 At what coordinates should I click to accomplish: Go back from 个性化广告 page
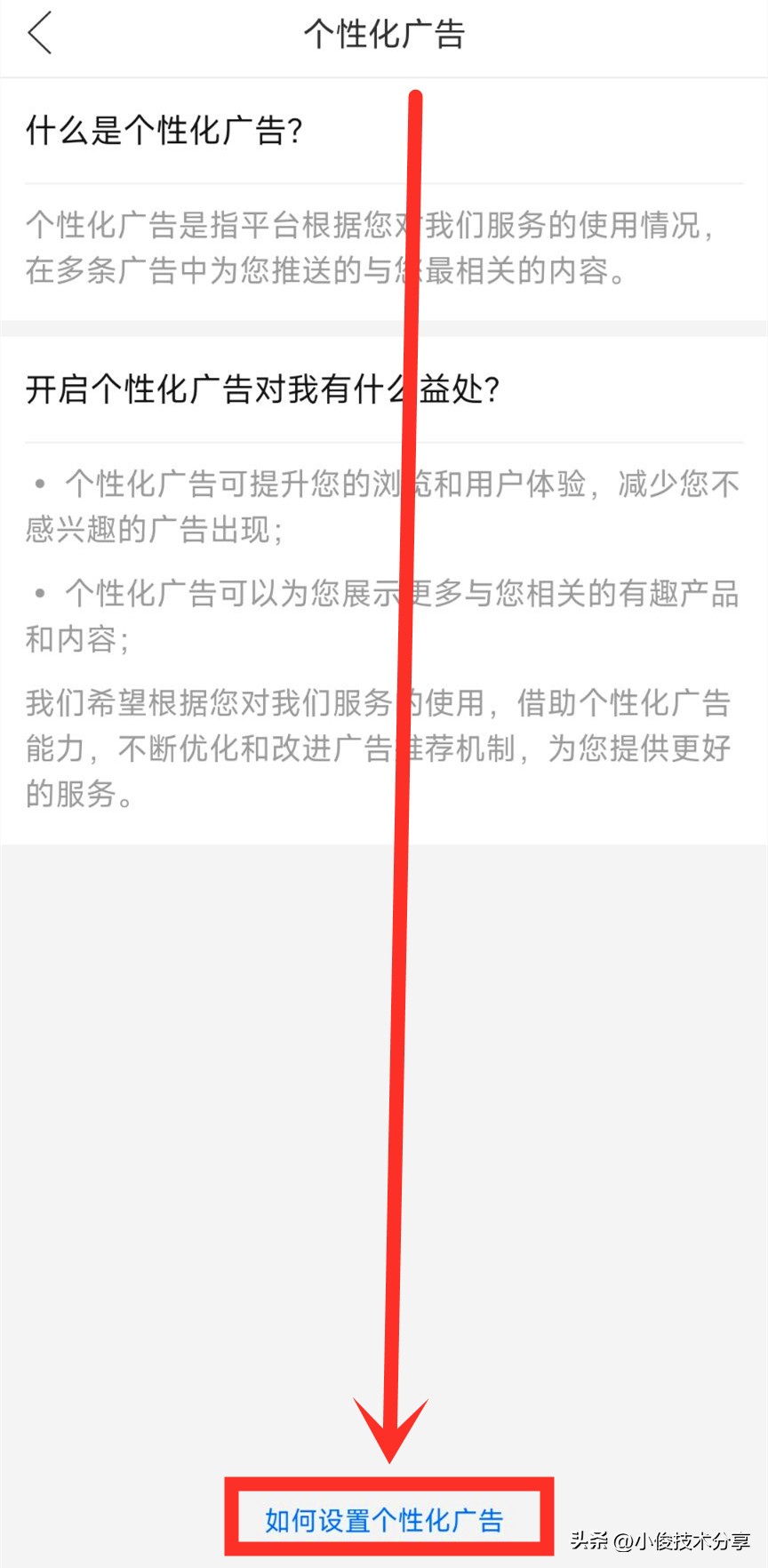coord(41,35)
